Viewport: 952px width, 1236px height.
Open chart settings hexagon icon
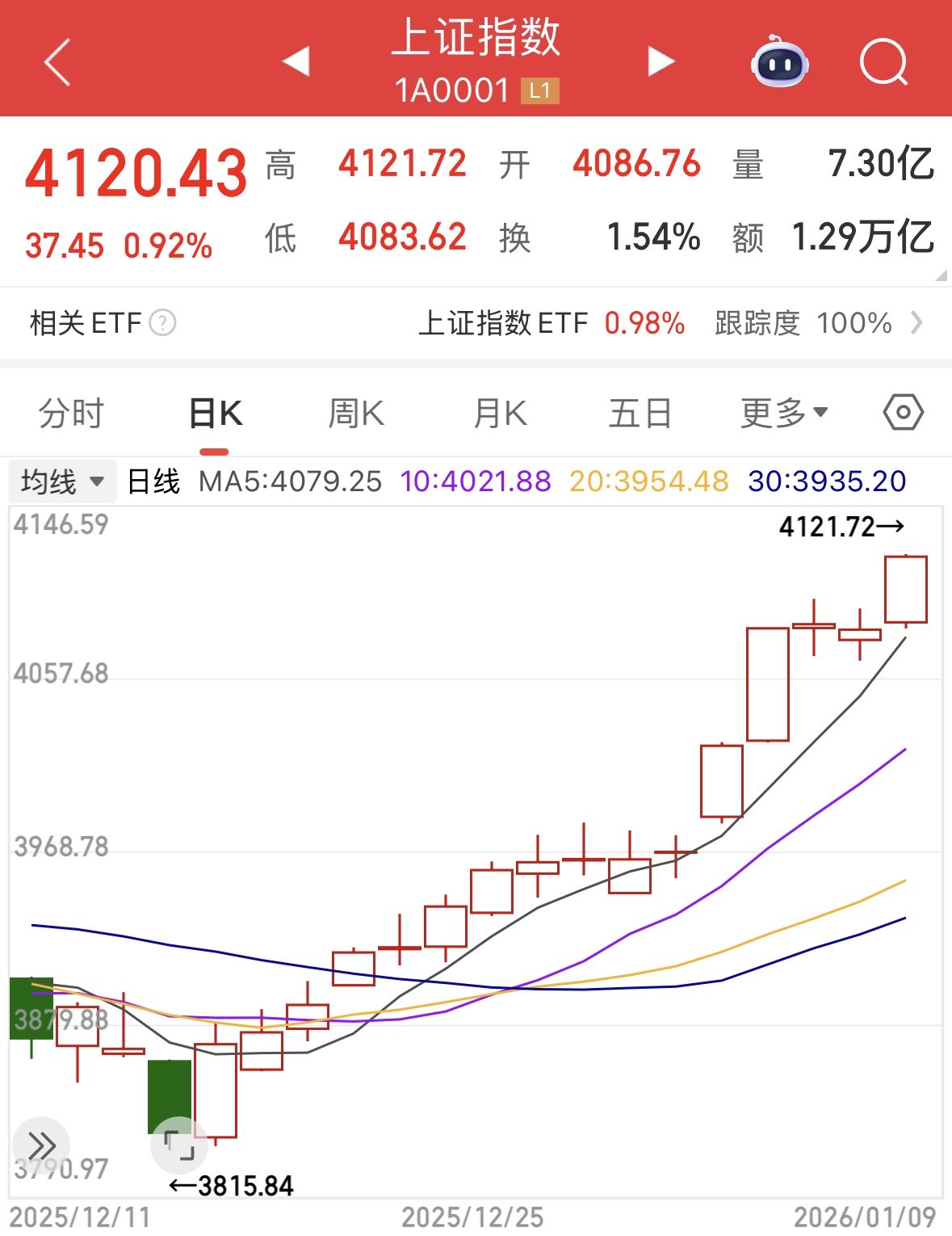coord(903,413)
